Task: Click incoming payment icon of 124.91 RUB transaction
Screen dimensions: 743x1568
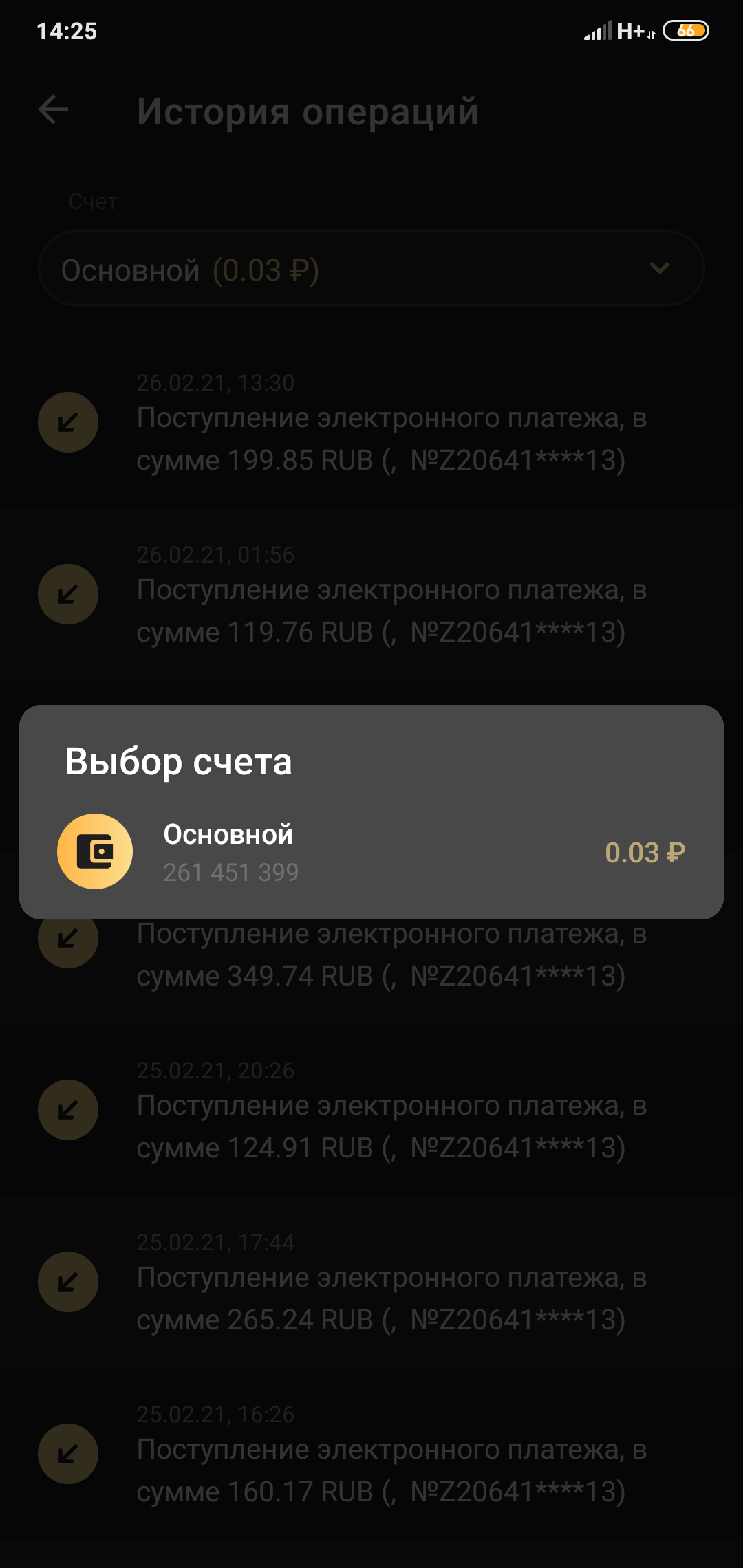Action: tap(68, 1110)
